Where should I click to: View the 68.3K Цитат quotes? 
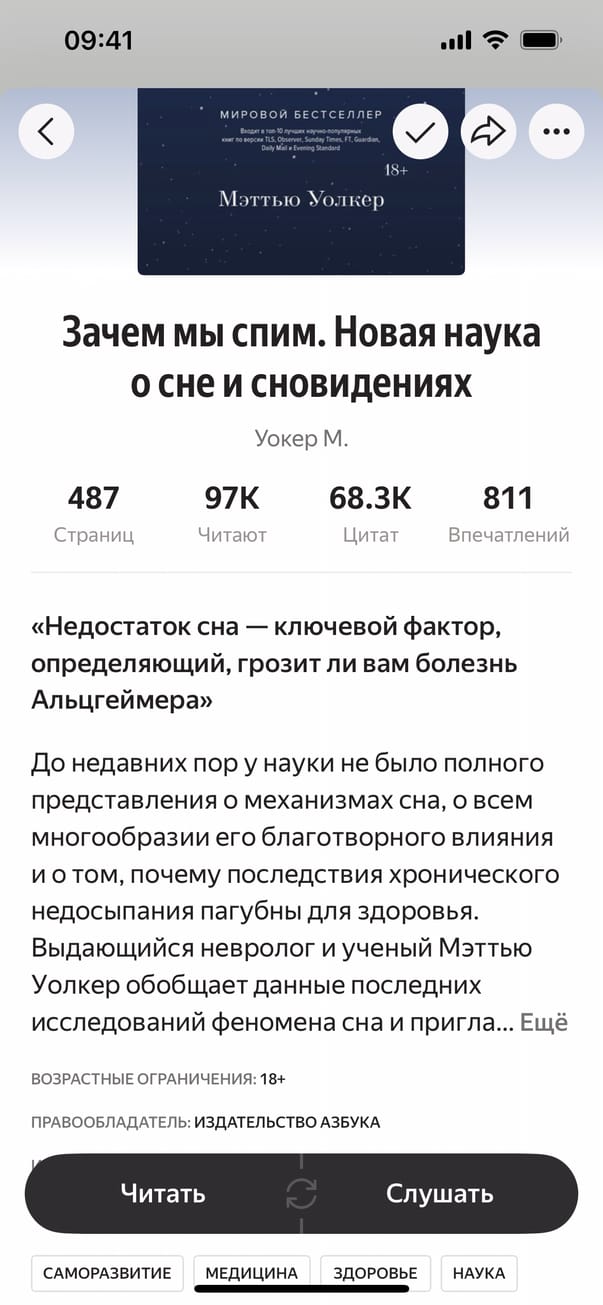click(370, 514)
